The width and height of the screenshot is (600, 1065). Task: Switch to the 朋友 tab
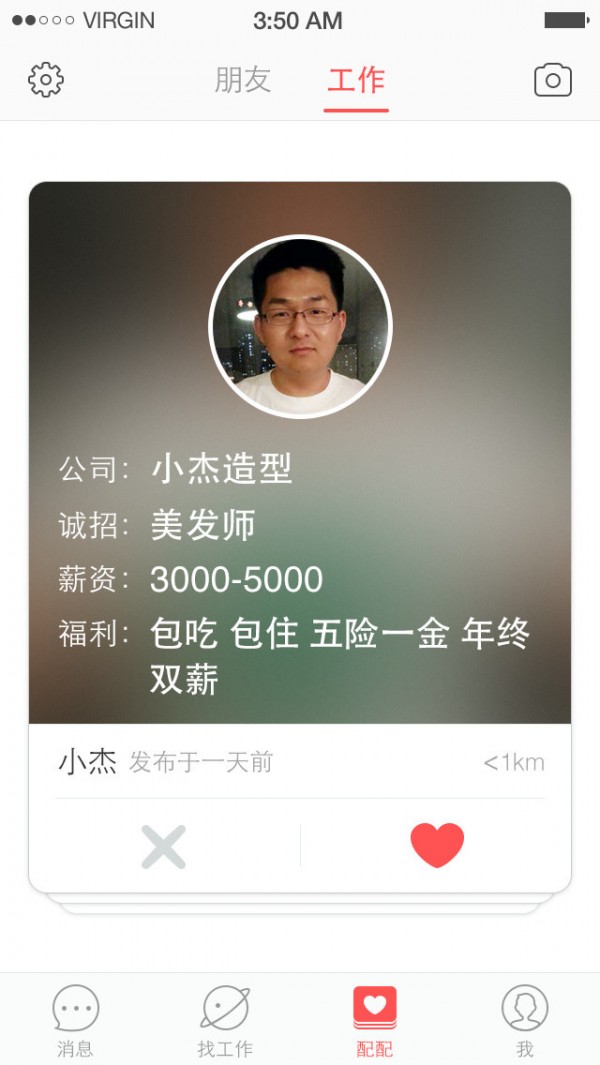[x=243, y=80]
